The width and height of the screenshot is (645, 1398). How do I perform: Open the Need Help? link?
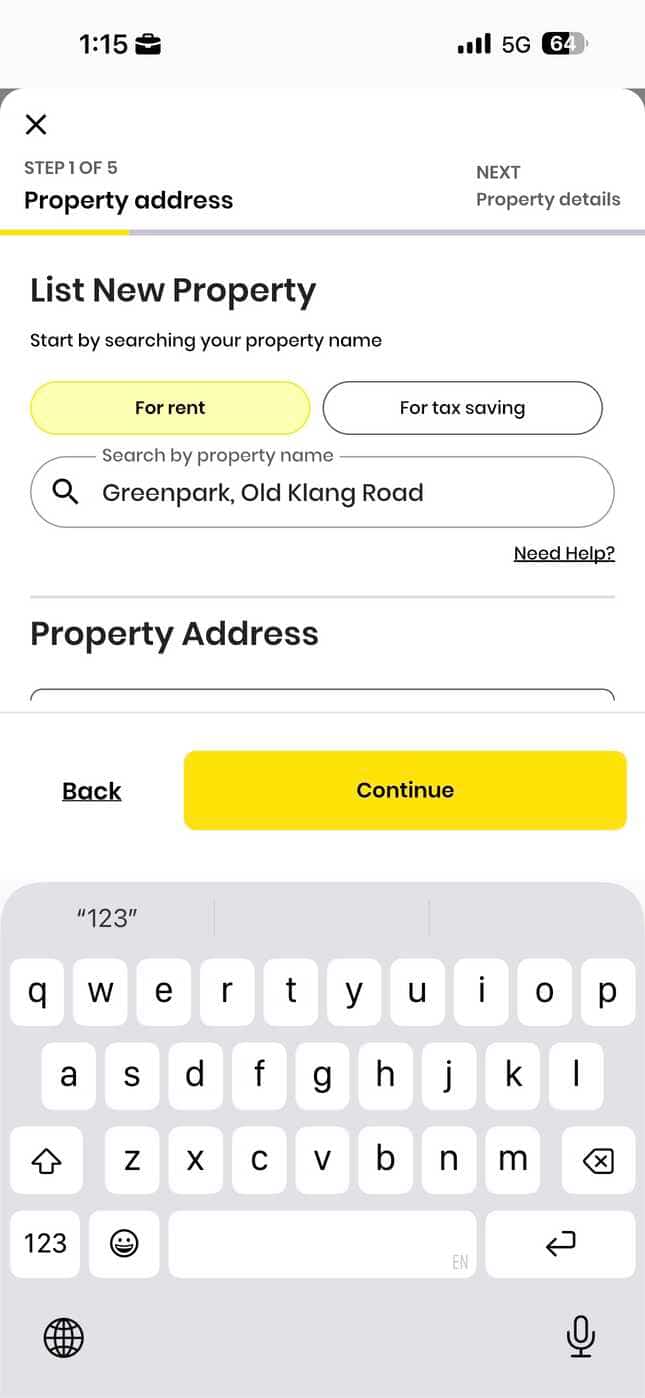tap(564, 553)
